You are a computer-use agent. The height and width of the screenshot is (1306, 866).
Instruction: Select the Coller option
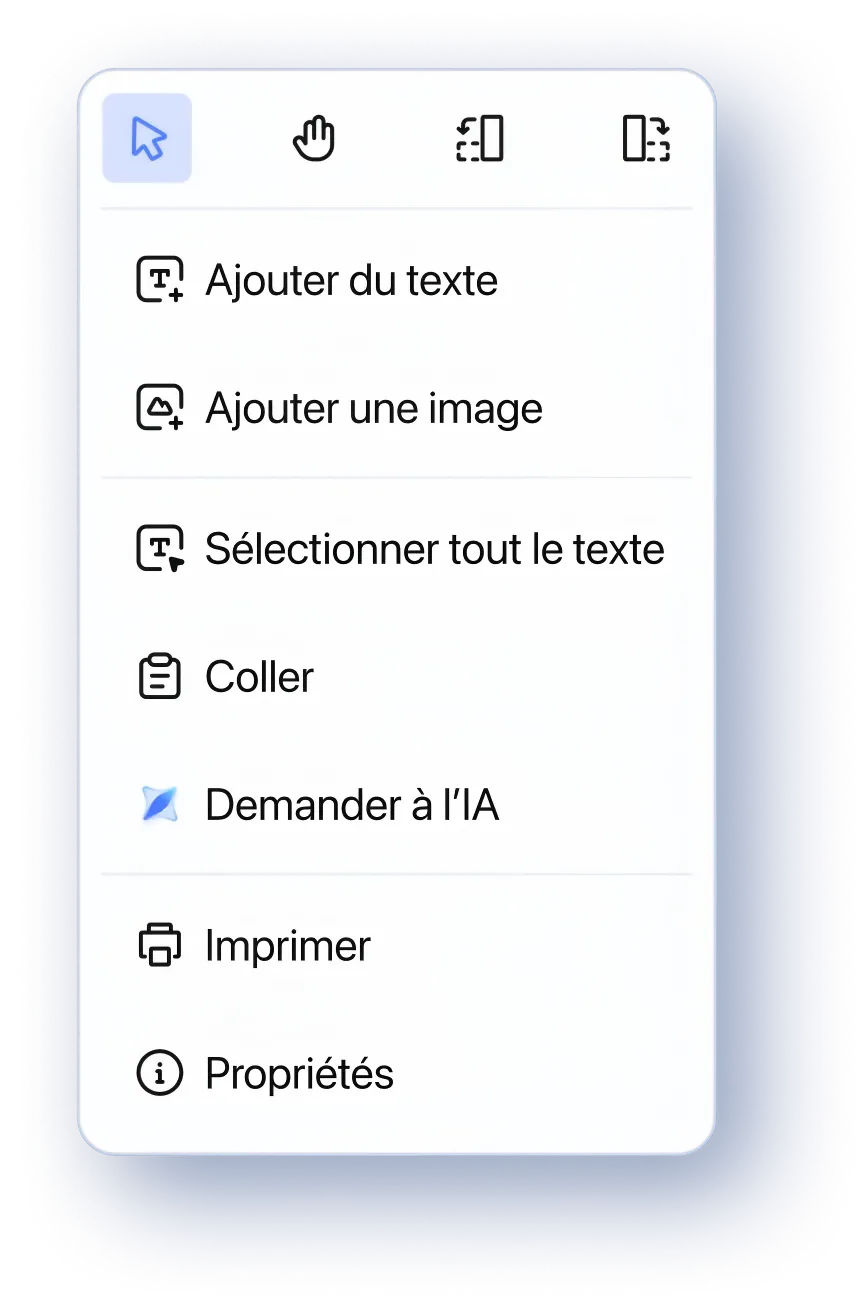tap(259, 677)
